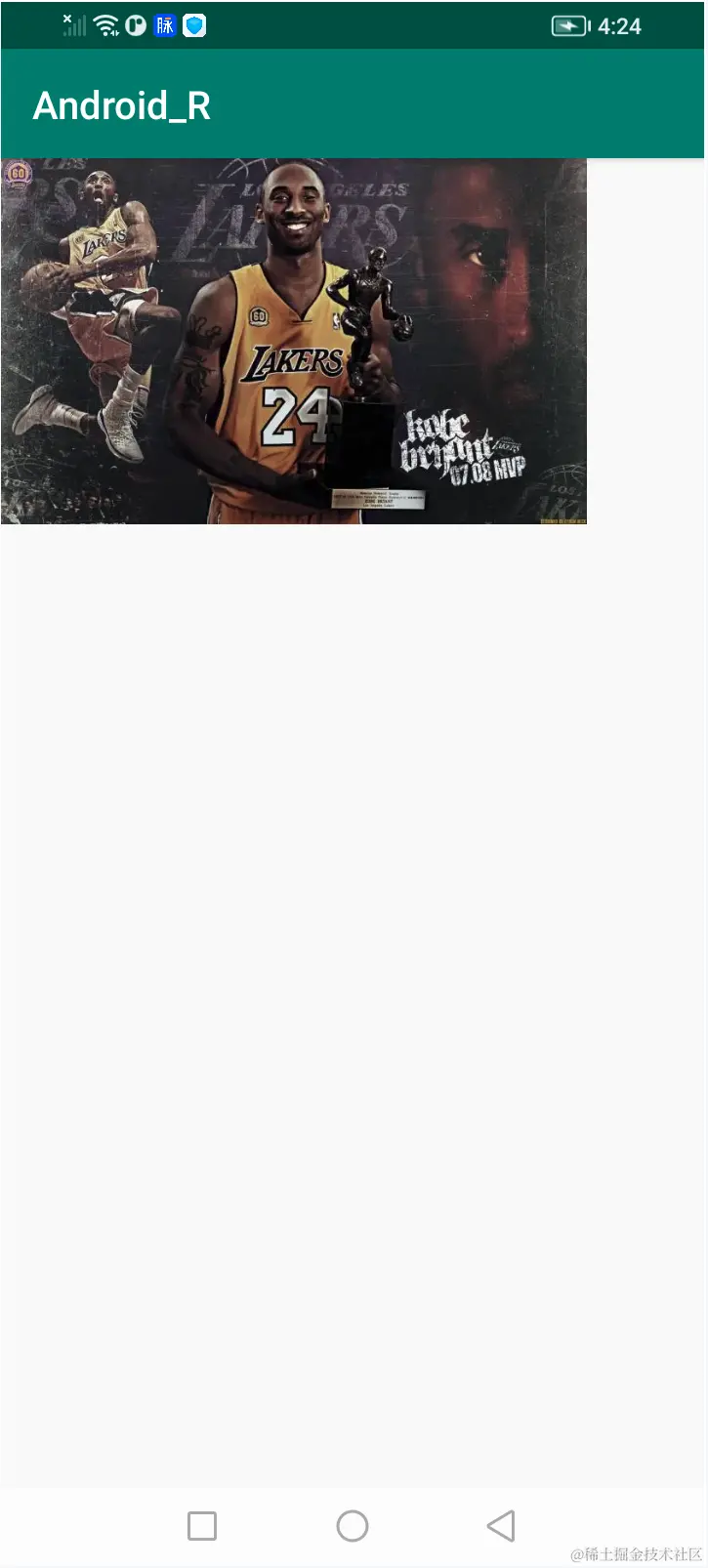This screenshot has height=1568, width=708.
Task: Open the recent apps view
Action: pos(202,1525)
